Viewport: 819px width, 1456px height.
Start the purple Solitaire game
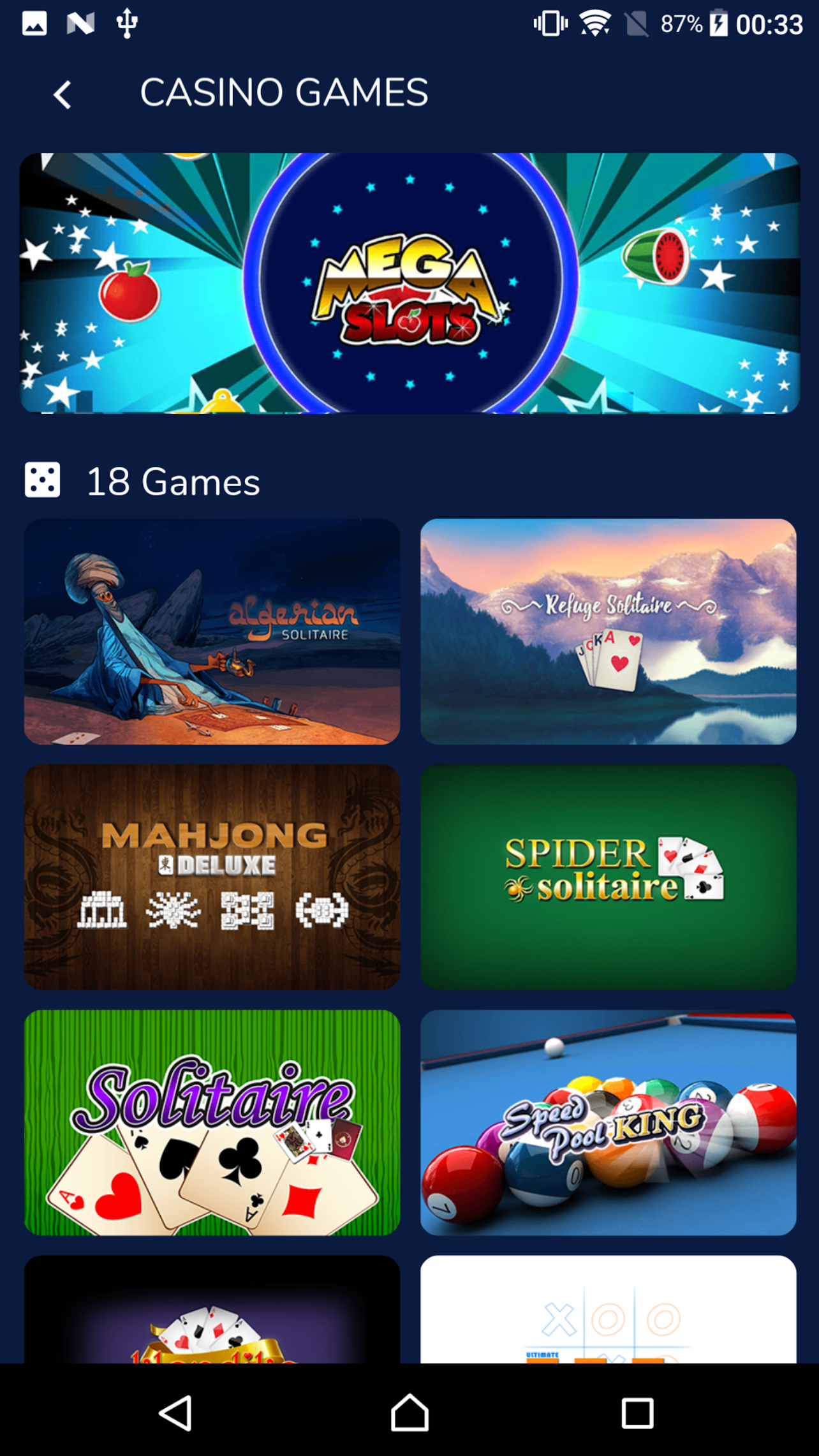point(212,1122)
